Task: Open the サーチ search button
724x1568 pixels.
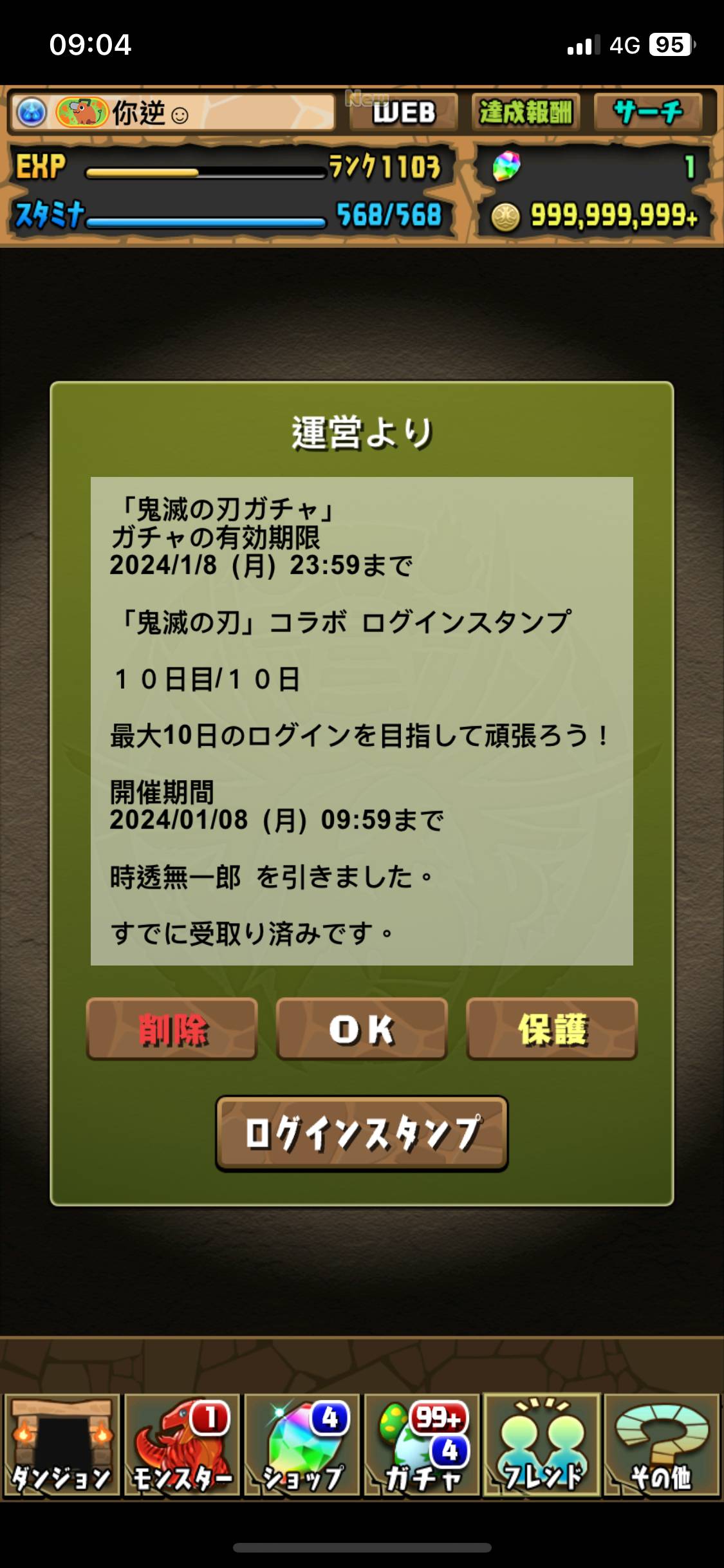Action: [647, 113]
